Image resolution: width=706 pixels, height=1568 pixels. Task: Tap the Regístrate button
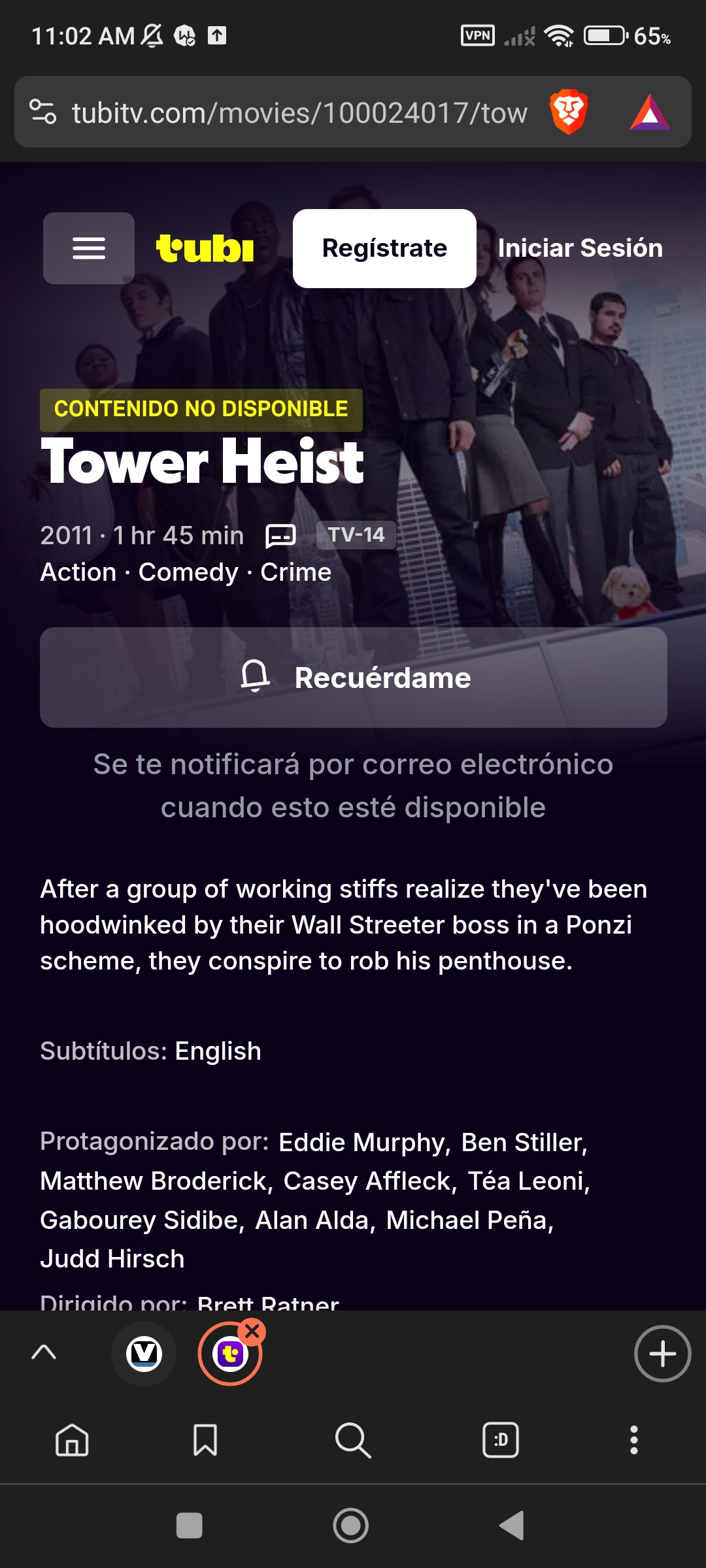click(x=384, y=248)
